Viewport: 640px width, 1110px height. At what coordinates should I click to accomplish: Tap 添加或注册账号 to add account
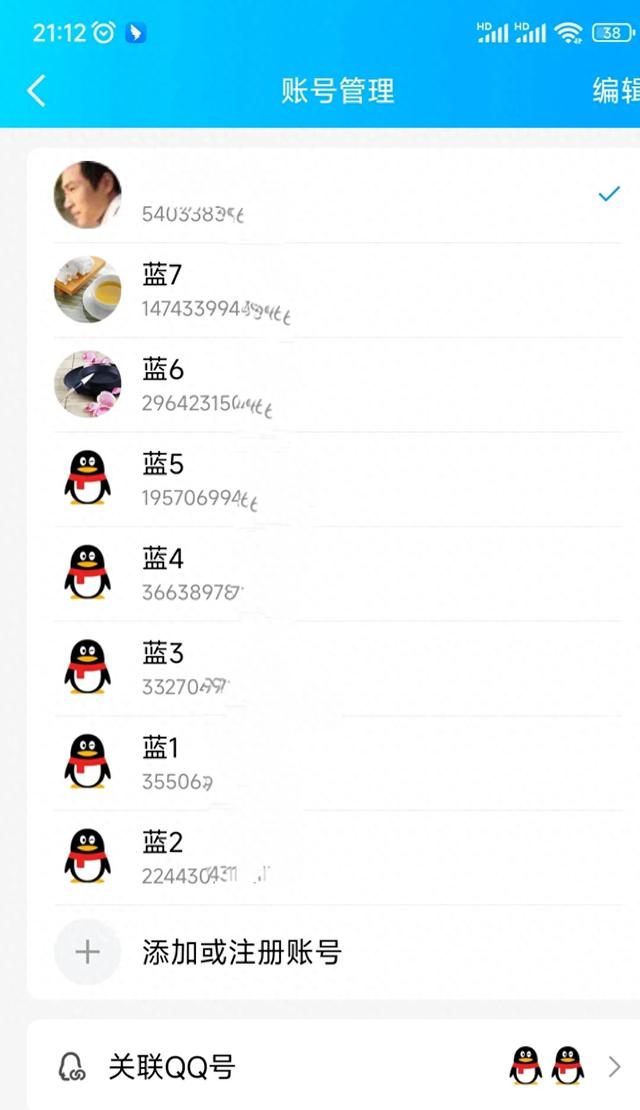coord(241,952)
